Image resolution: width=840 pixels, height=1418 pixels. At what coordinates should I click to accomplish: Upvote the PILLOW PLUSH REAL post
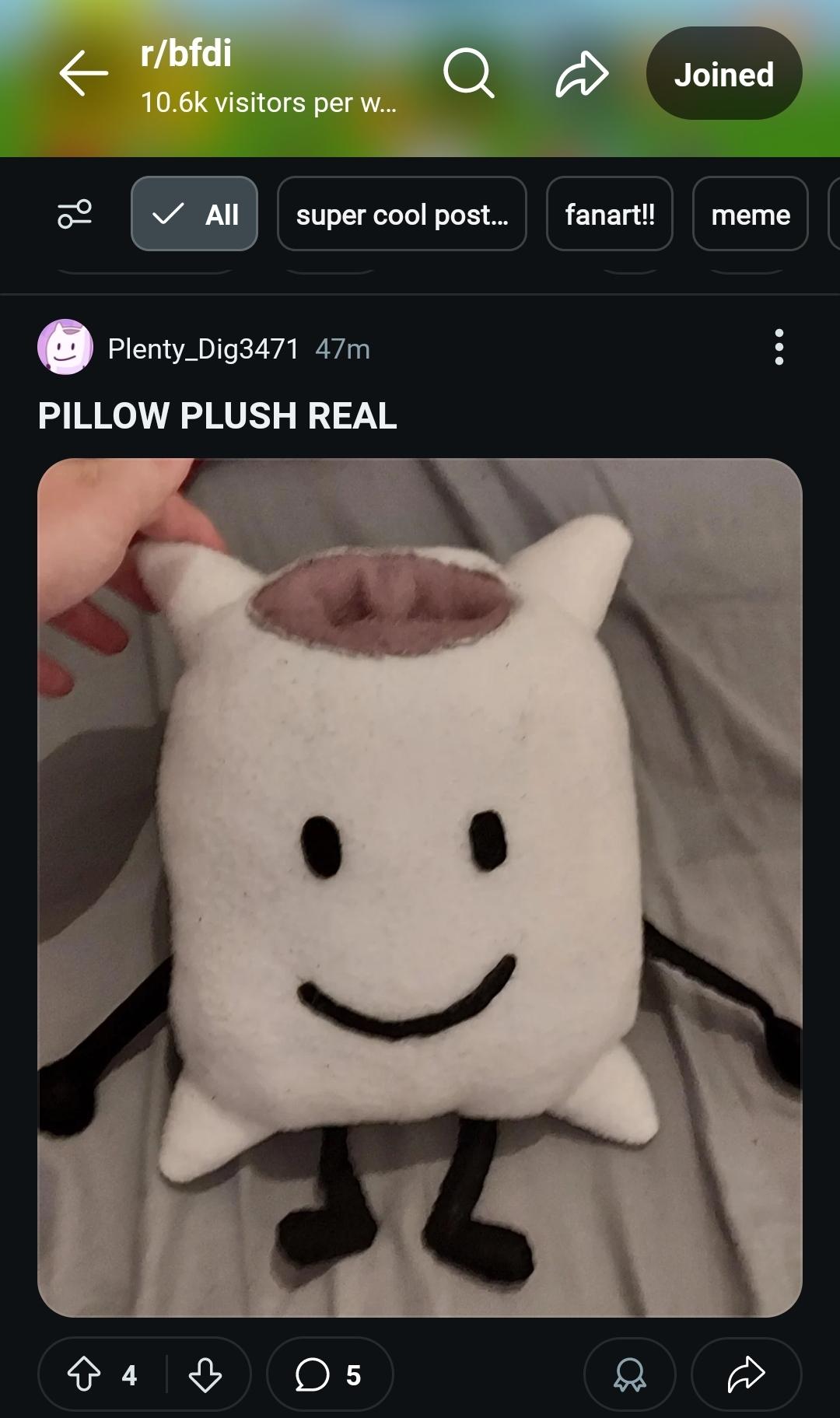coord(84,1374)
